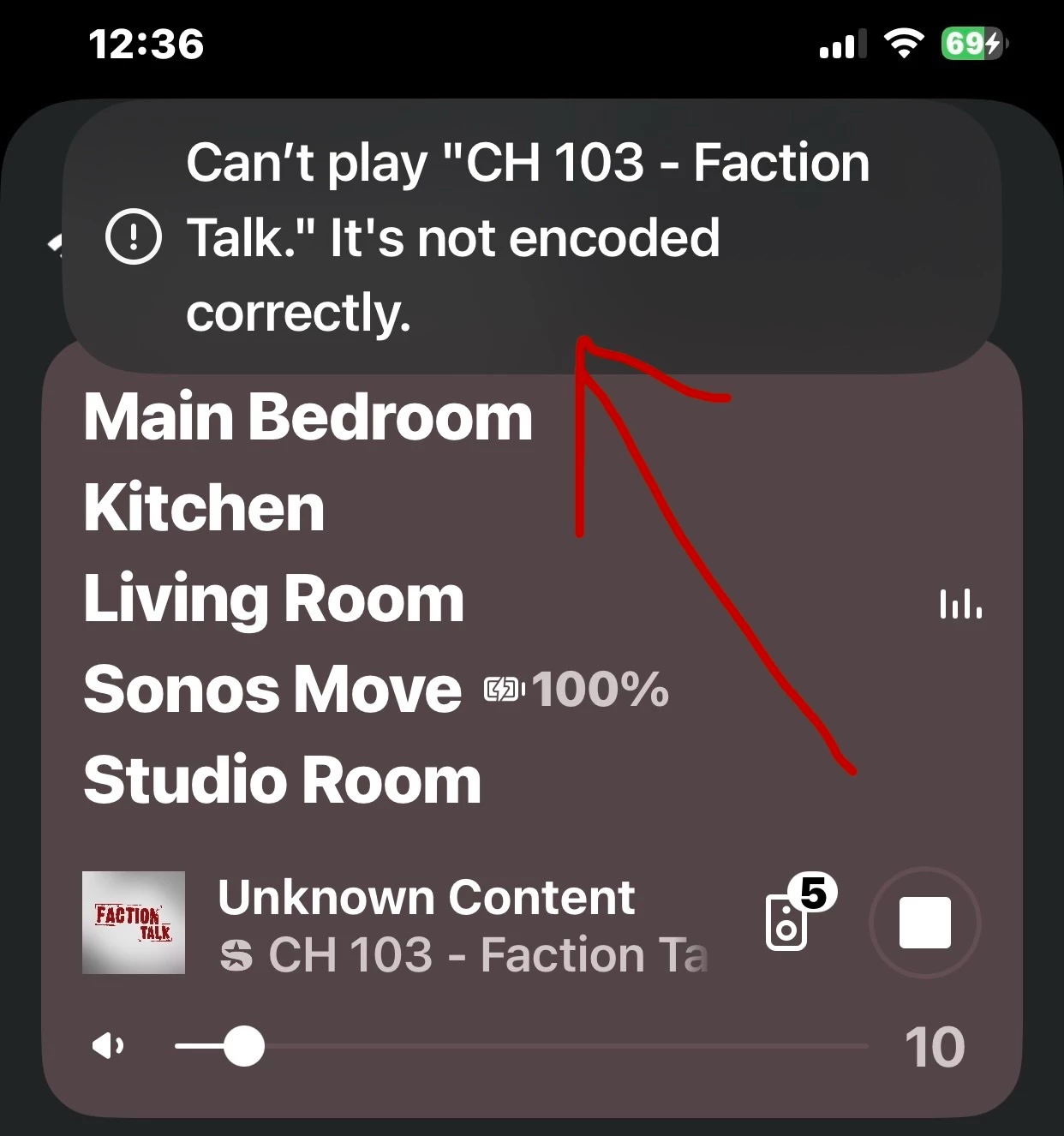Image resolution: width=1064 pixels, height=1136 pixels.
Task: Mute the group with the volume speaker icon
Action: coord(108,1046)
